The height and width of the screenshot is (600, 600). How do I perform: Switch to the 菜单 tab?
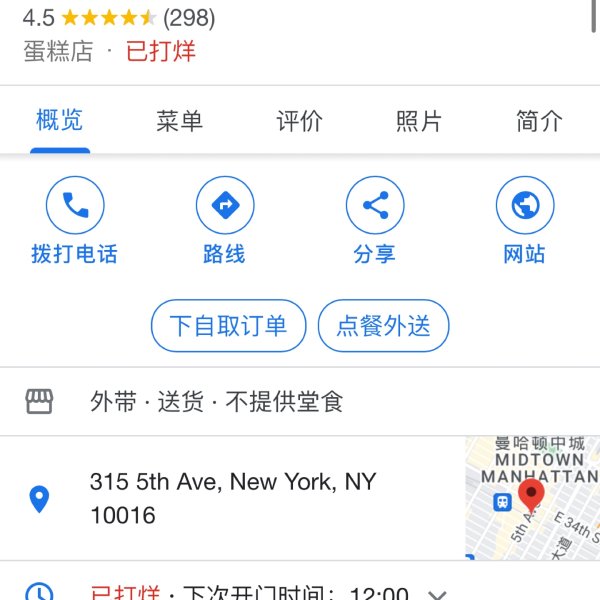click(x=180, y=122)
